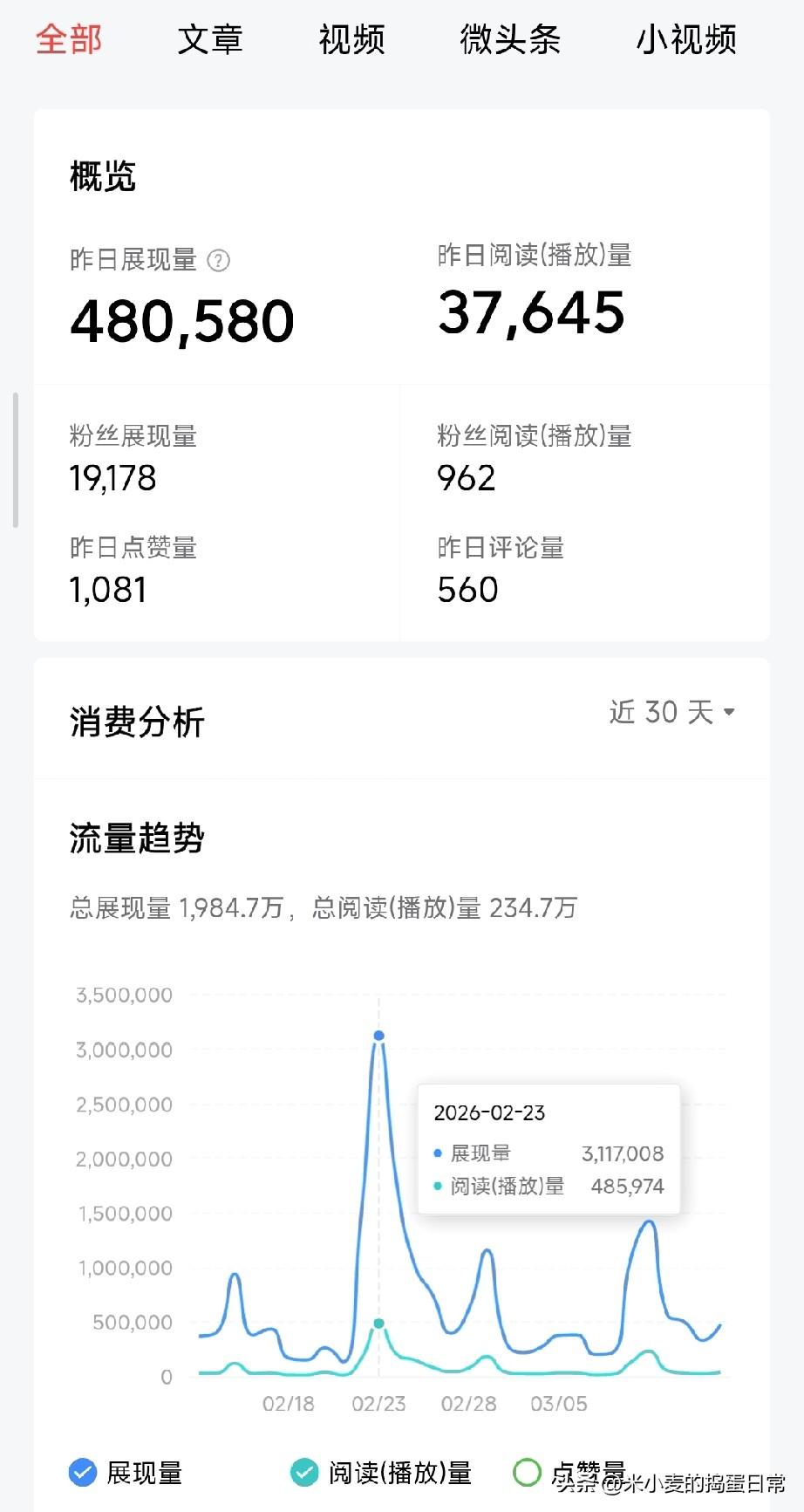Click the teal 阅读(播放)量 dot in the tooltip

pos(438,1187)
